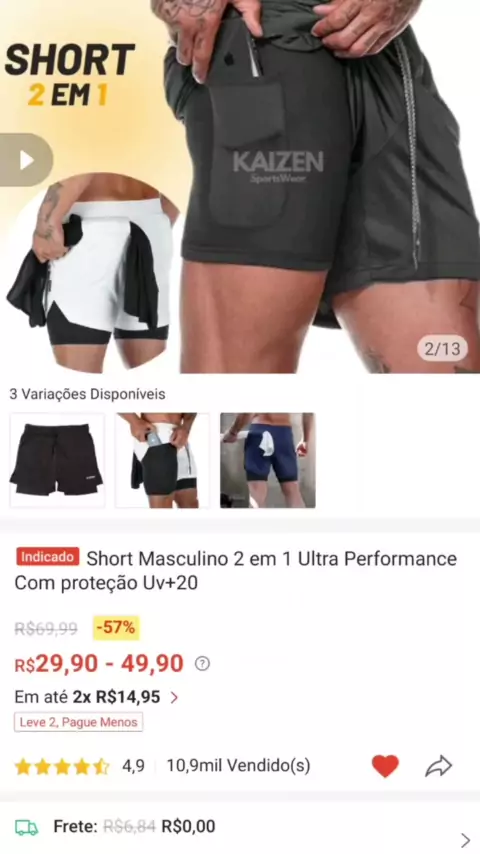Open price range info icon
Screen dimensions: 480x854
click(x=202, y=663)
